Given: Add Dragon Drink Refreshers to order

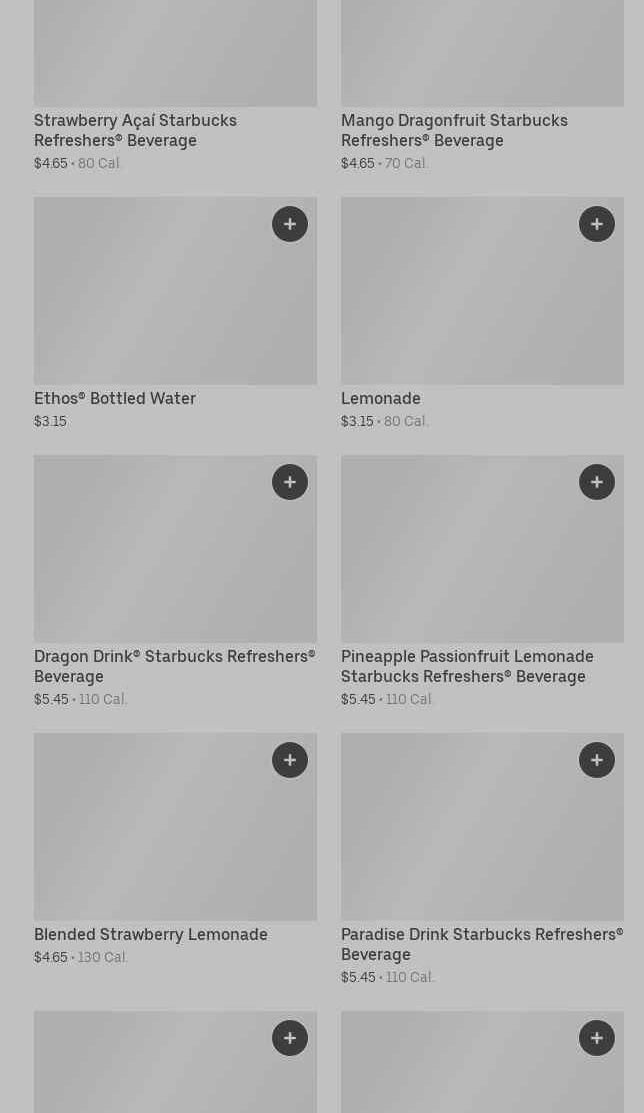Looking at the screenshot, I should click(x=290, y=482).
